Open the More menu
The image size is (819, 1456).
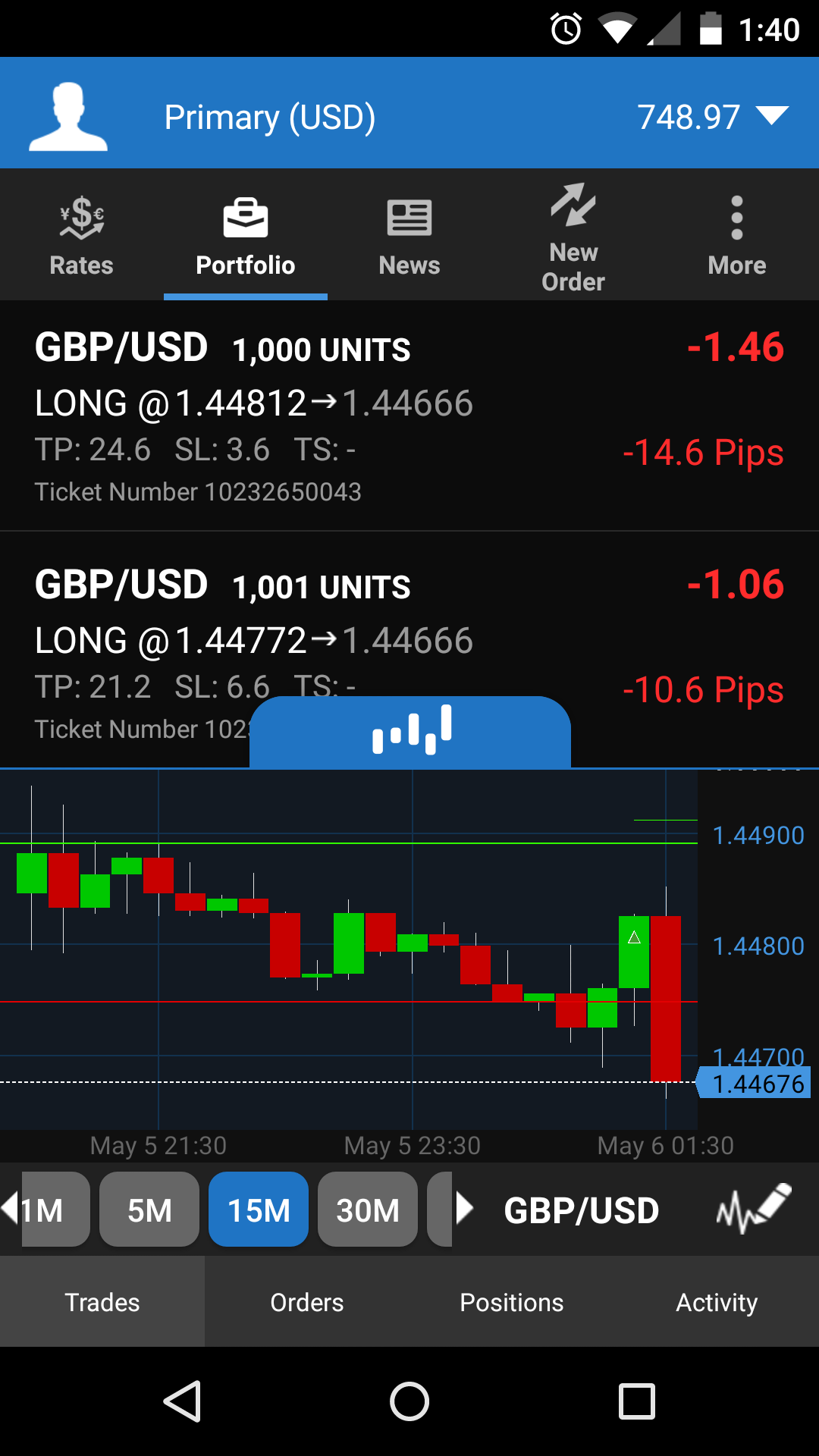click(736, 235)
